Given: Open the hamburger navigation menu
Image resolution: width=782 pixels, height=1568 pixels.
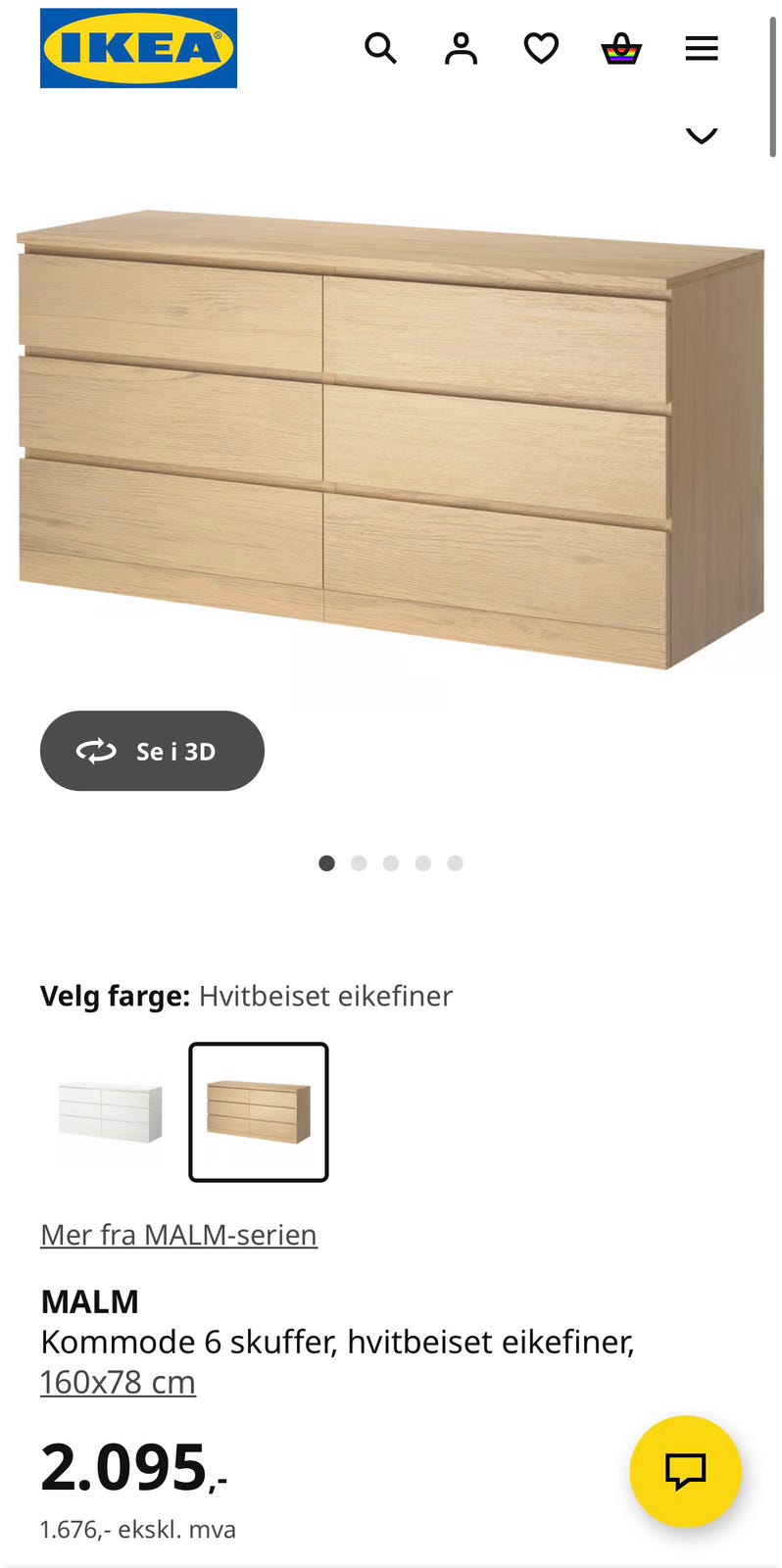Looking at the screenshot, I should tap(702, 48).
